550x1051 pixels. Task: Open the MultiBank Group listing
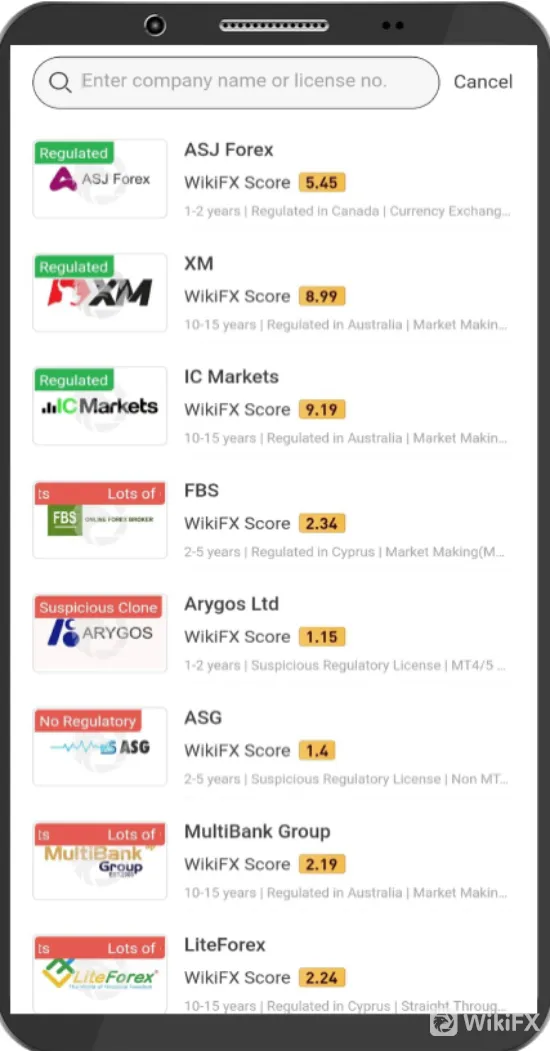point(272,861)
